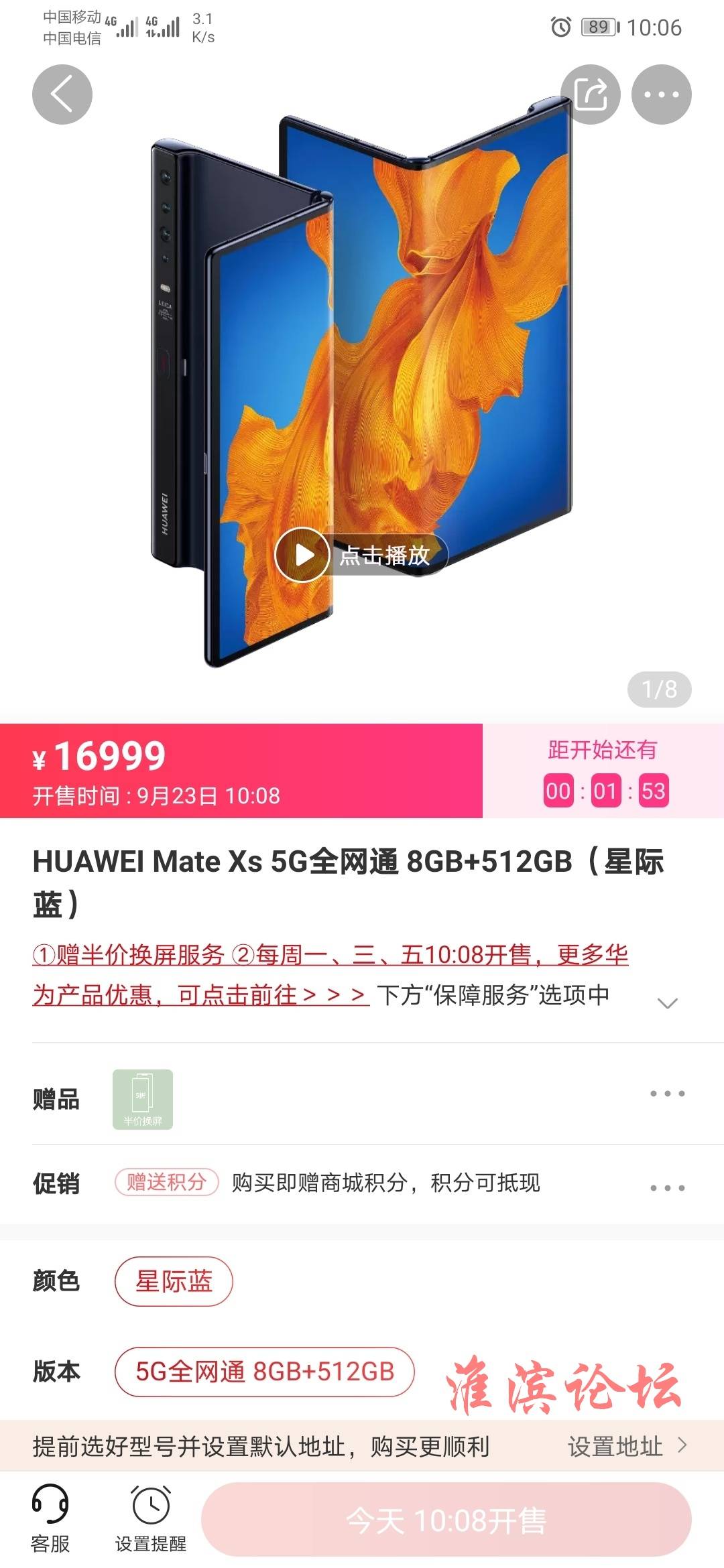The width and height of the screenshot is (724, 1568).
Task: Tap the 今天 10:08开售 purchase button
Action: [x=446, y=1520]
